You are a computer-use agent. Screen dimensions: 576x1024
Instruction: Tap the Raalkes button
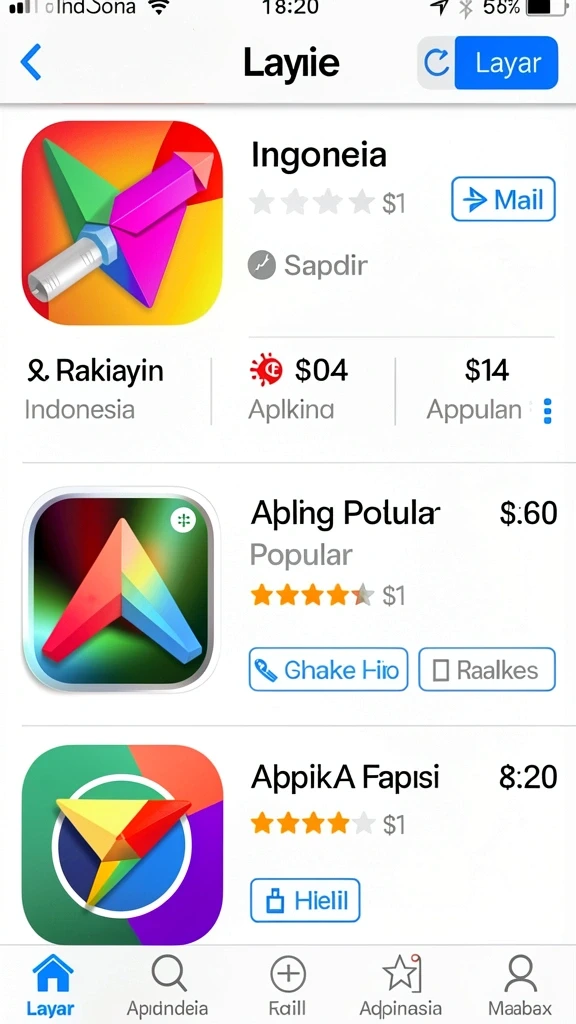(487, 669)
